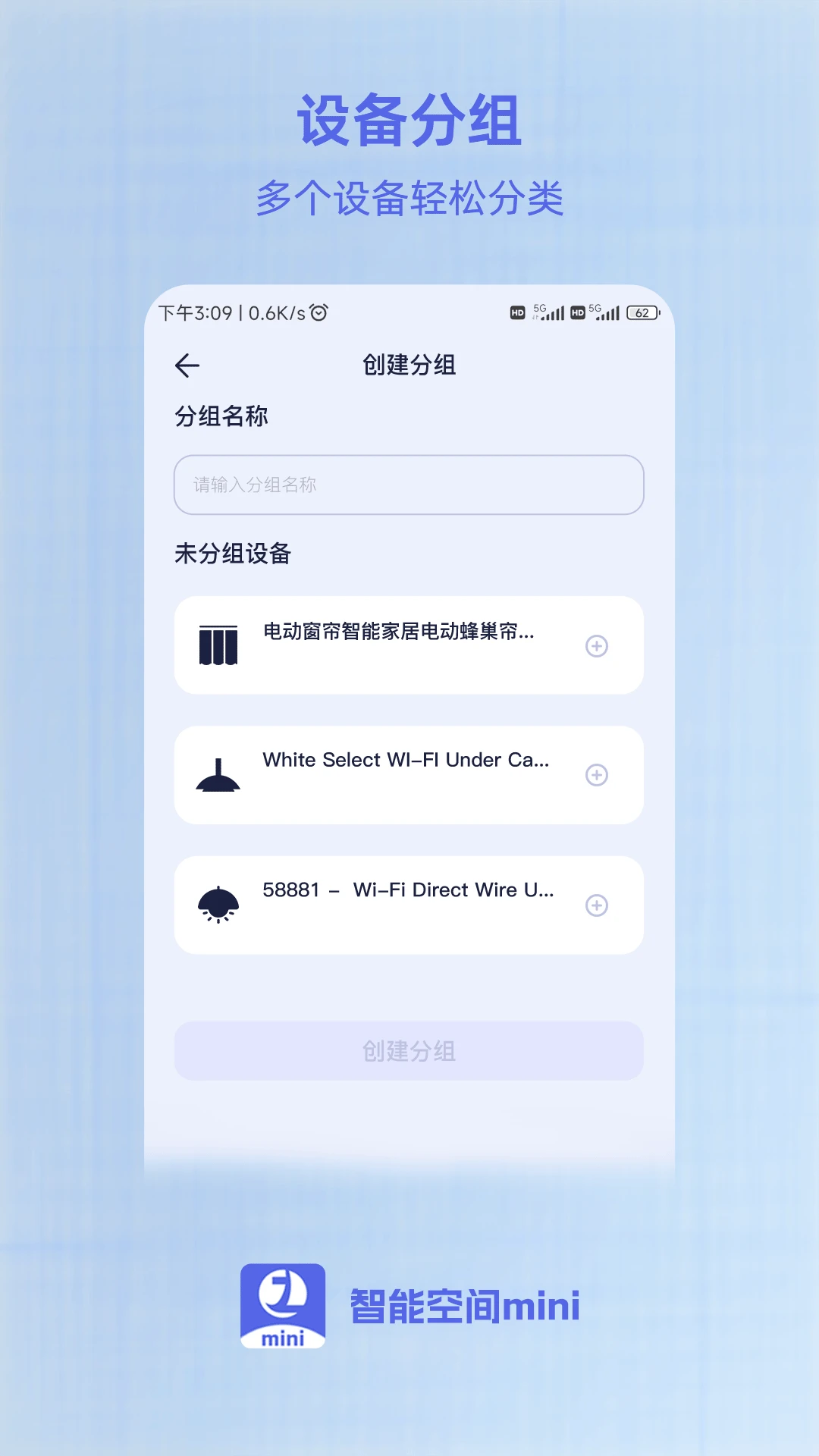819x1456 pixels.
Task: Tap the second HD badge in the status bar
Action: click(x=578, y=312)
